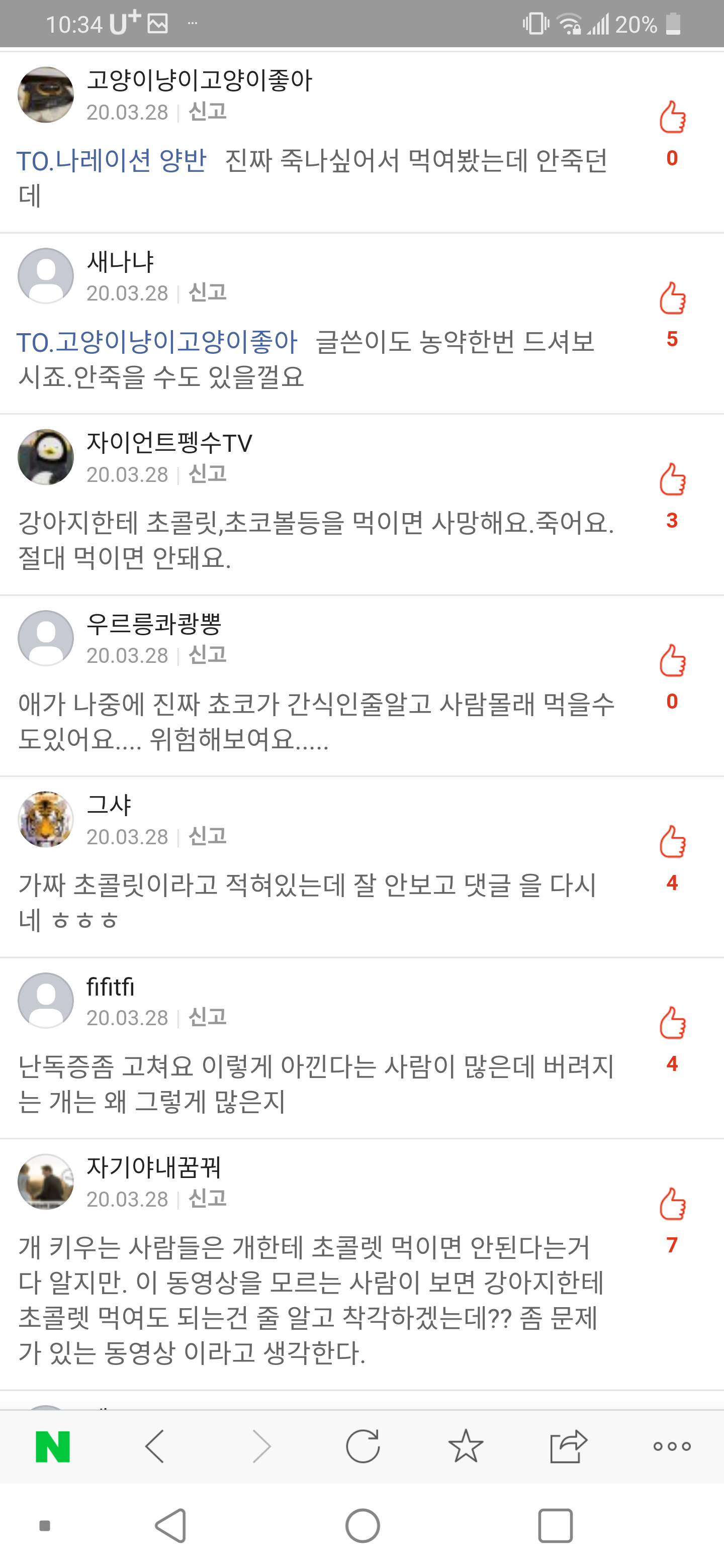The height and width of the screenshot is (1568, 724).
Task: Open the TO.고양이냥이고양이좋아 mention link
Action: click(x=156, y=342)
